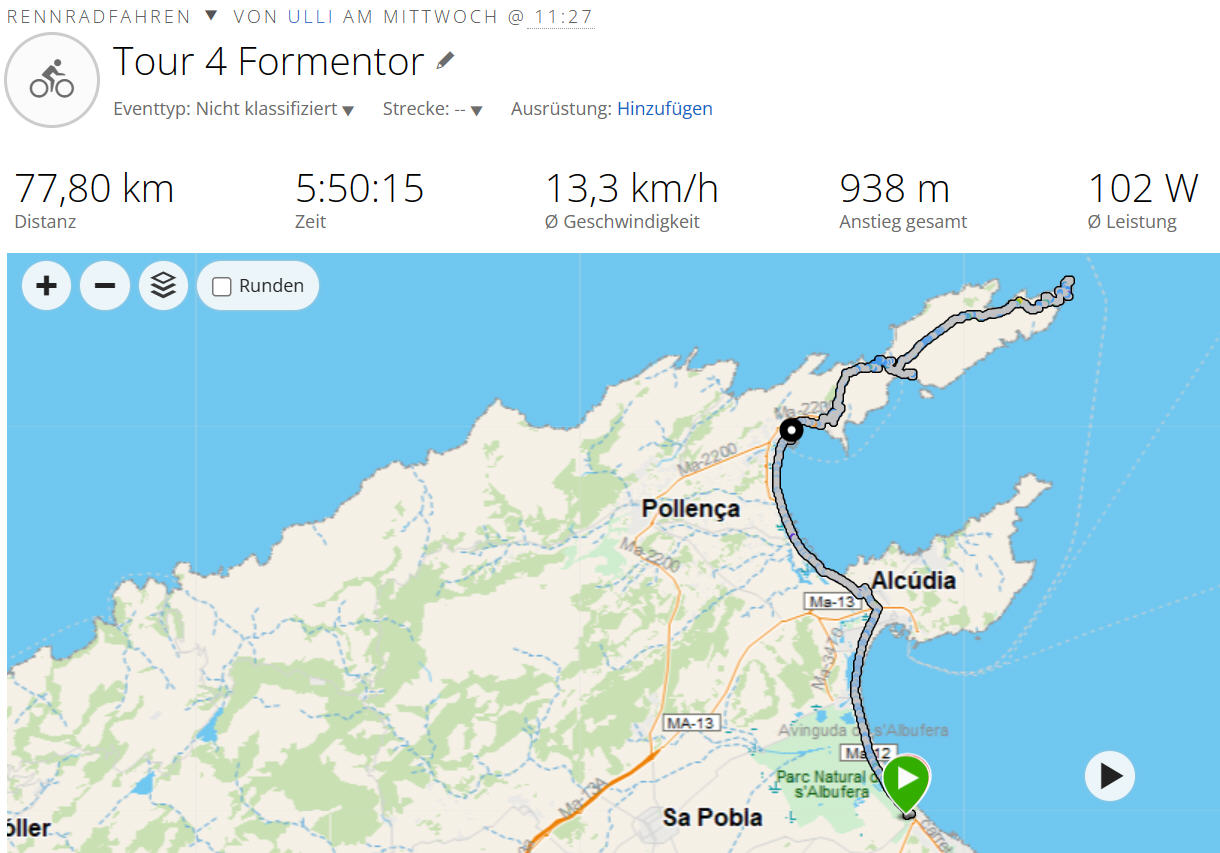Image resolution: width=1220 pixels, height=853 pixels.
Task: Add equipment via Hinzufügen link
Action: point(664,109)
